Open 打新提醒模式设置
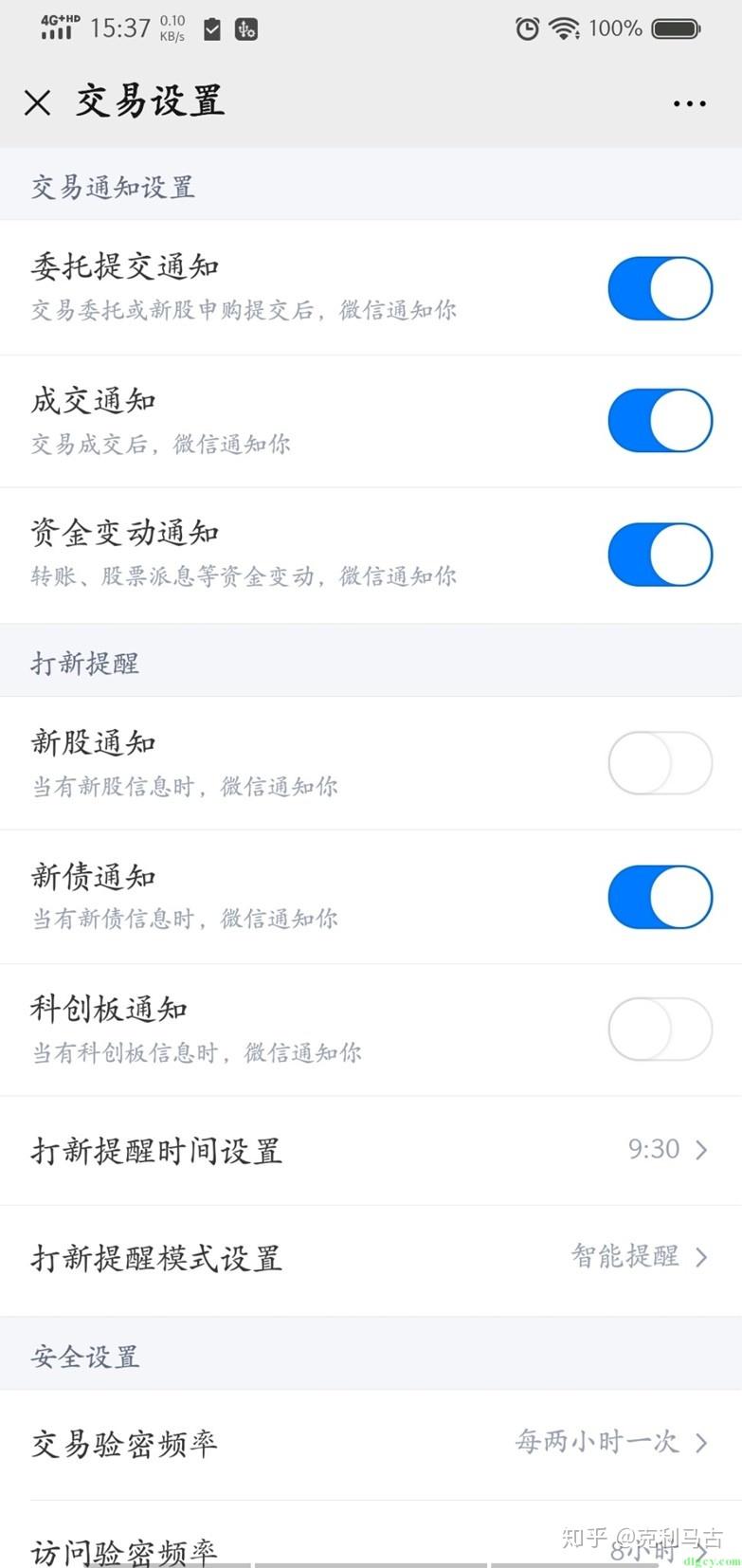 (371, 1258)
